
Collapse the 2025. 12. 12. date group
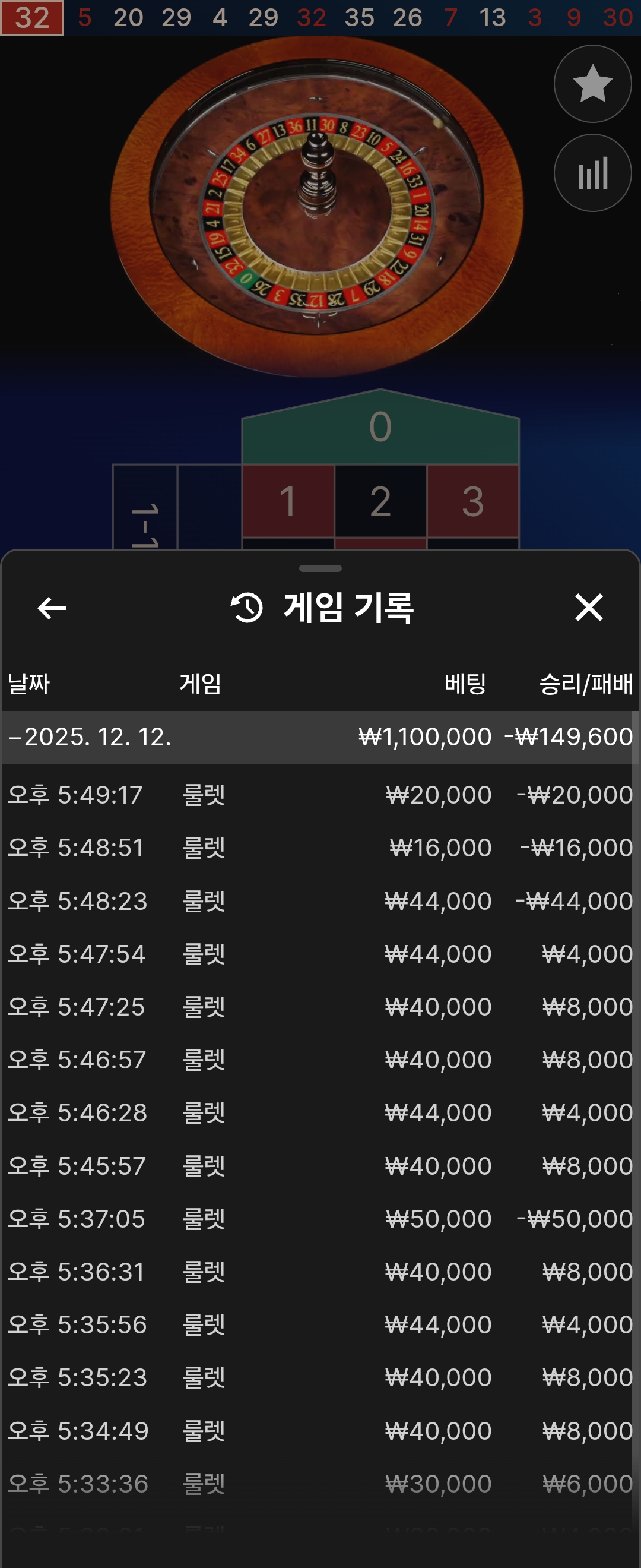90,737
